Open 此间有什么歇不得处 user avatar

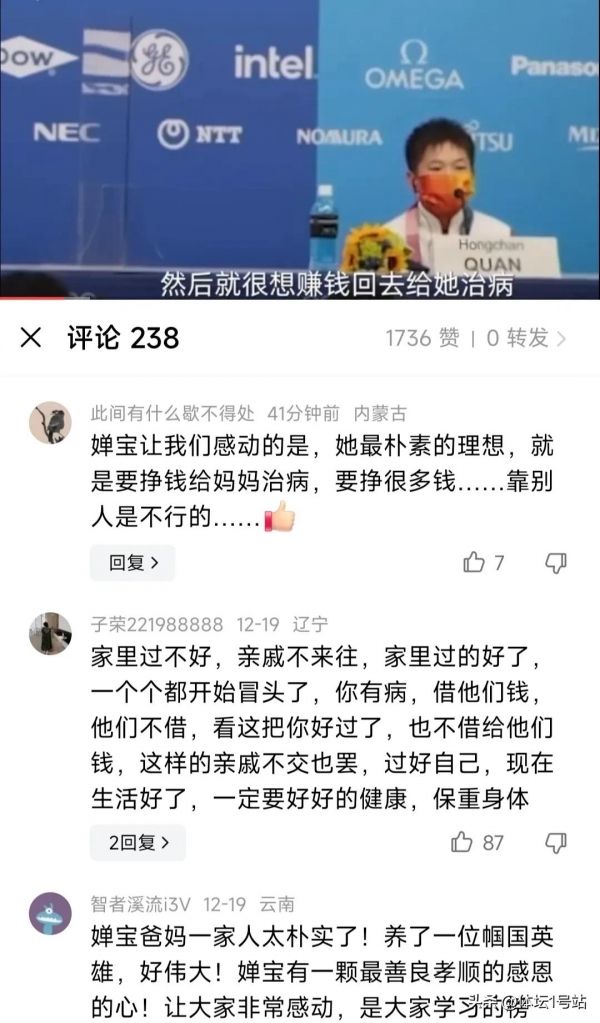tap(49, 423)
